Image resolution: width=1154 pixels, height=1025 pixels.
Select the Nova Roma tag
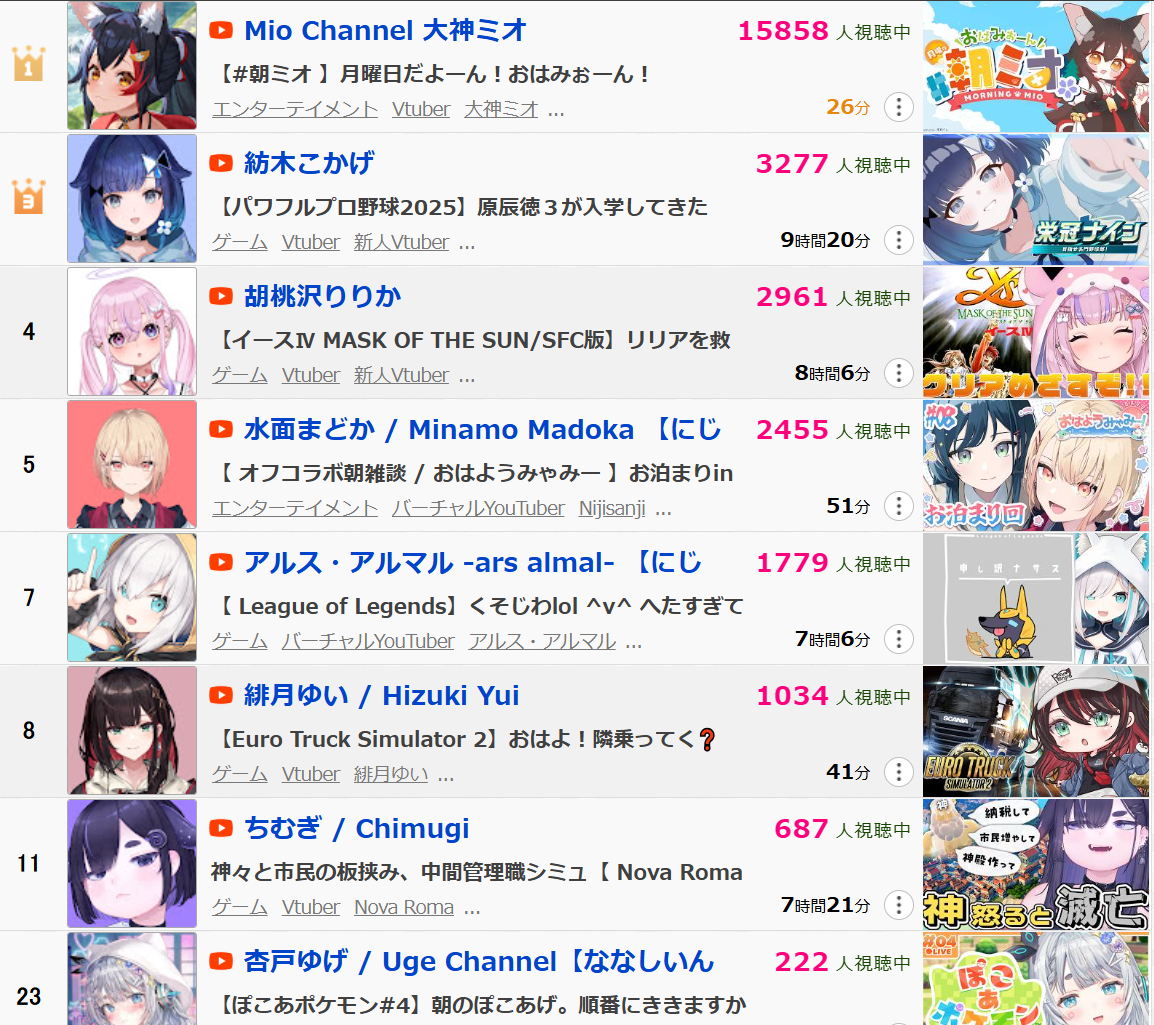tap(403, 907)
